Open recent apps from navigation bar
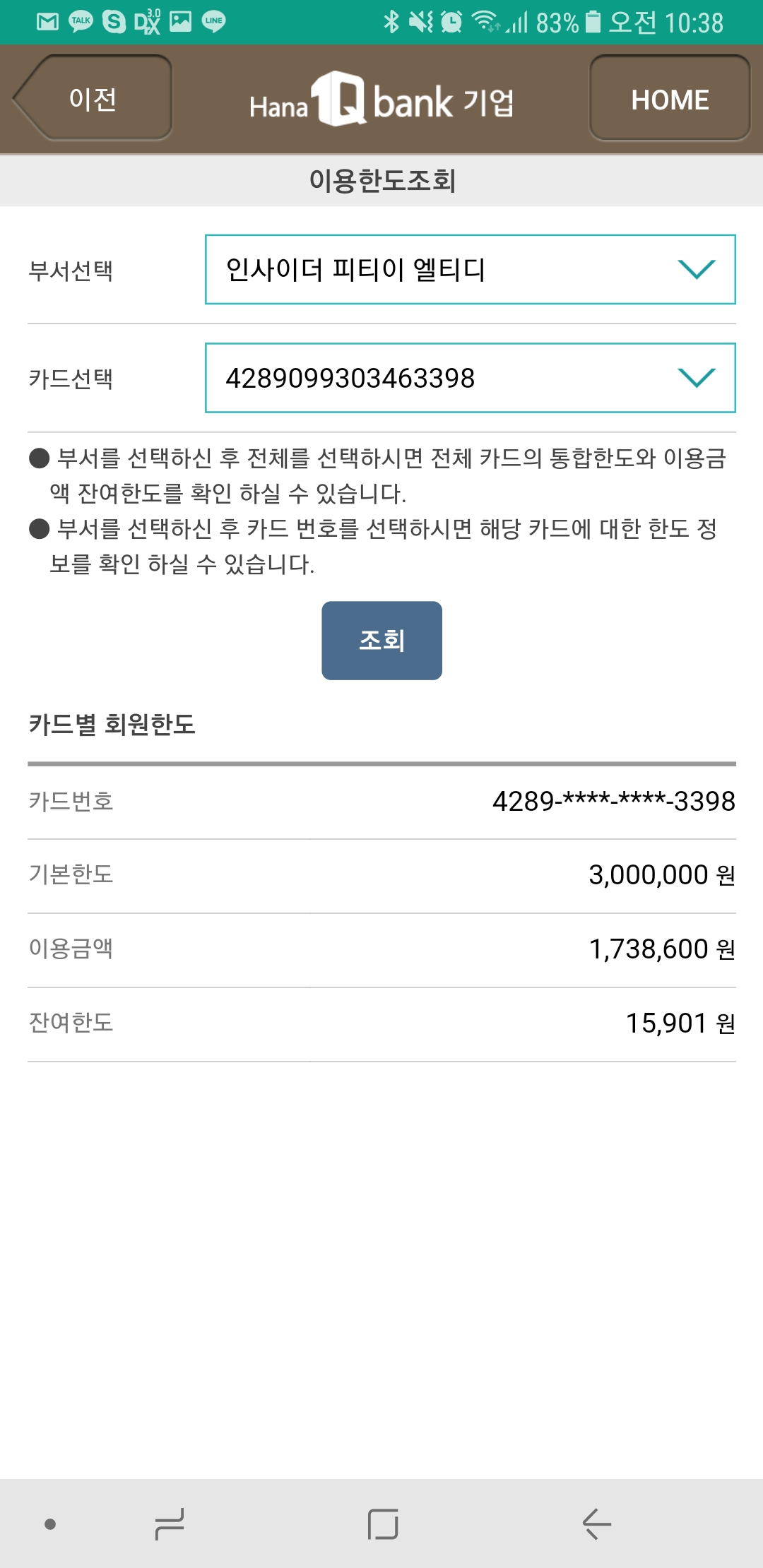This screenshot has height=1568, width=763. (170, 1524)
